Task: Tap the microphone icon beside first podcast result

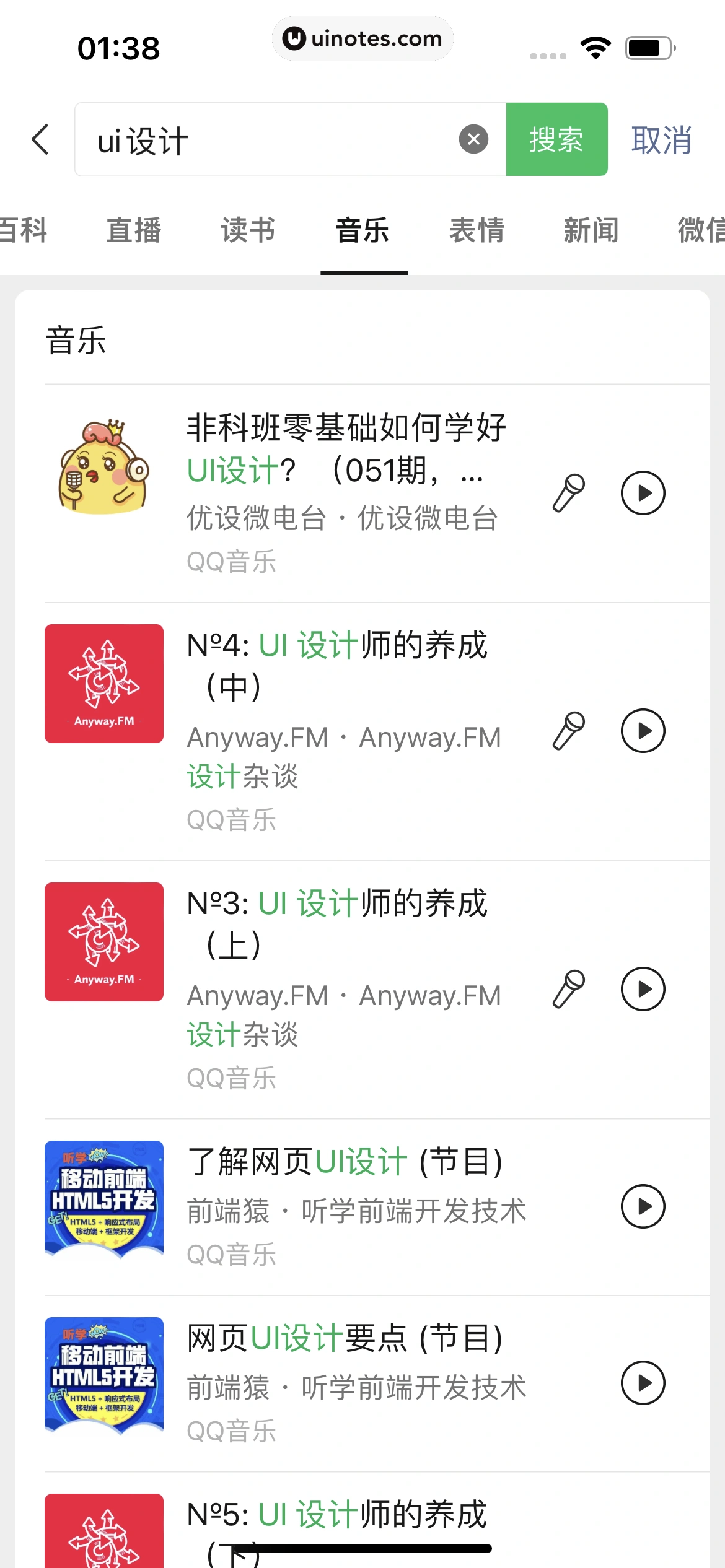Action: click(569, 492)
